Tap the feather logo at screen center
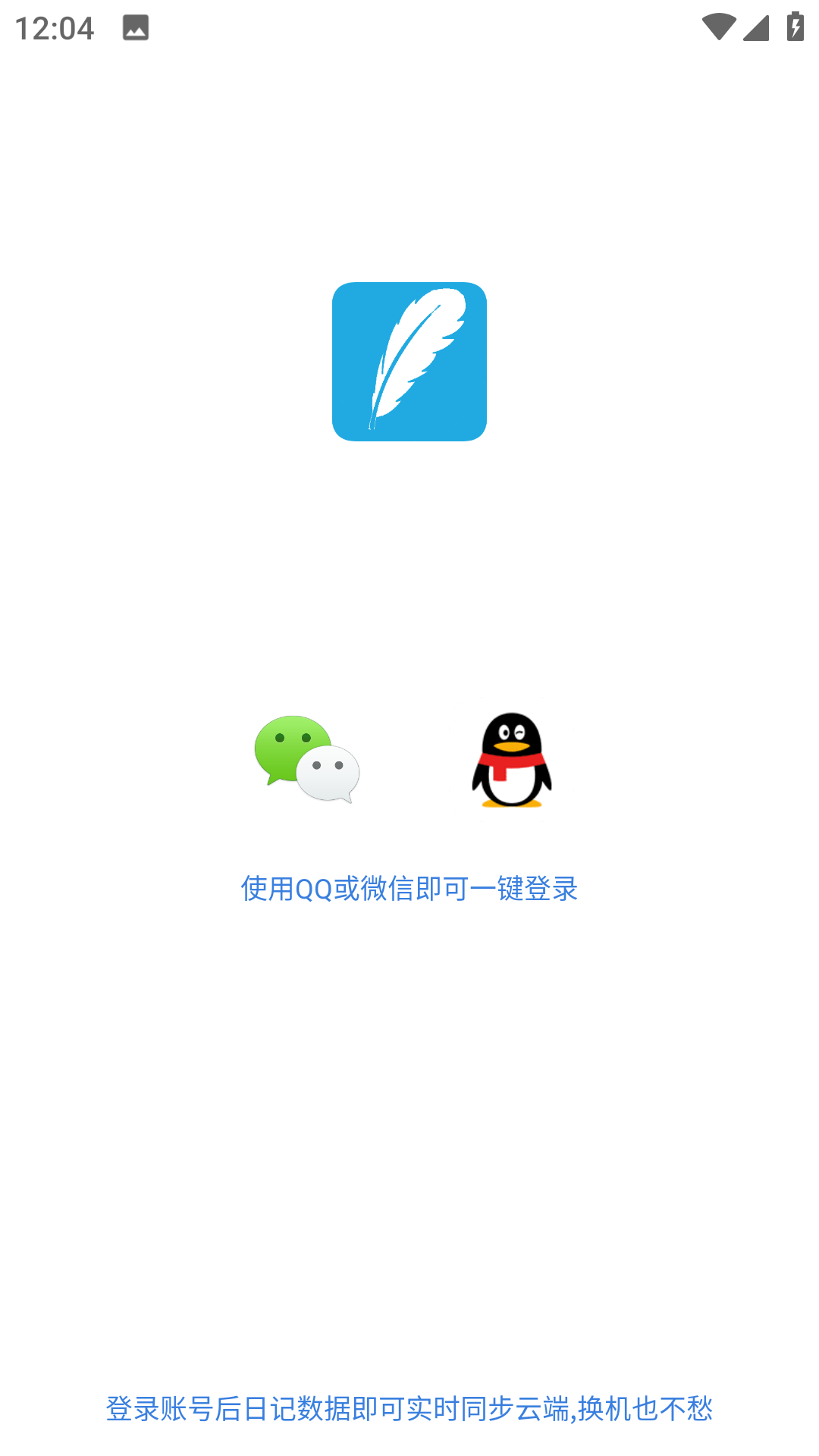Screen dimensions: 819x1456 pos(409,362)
